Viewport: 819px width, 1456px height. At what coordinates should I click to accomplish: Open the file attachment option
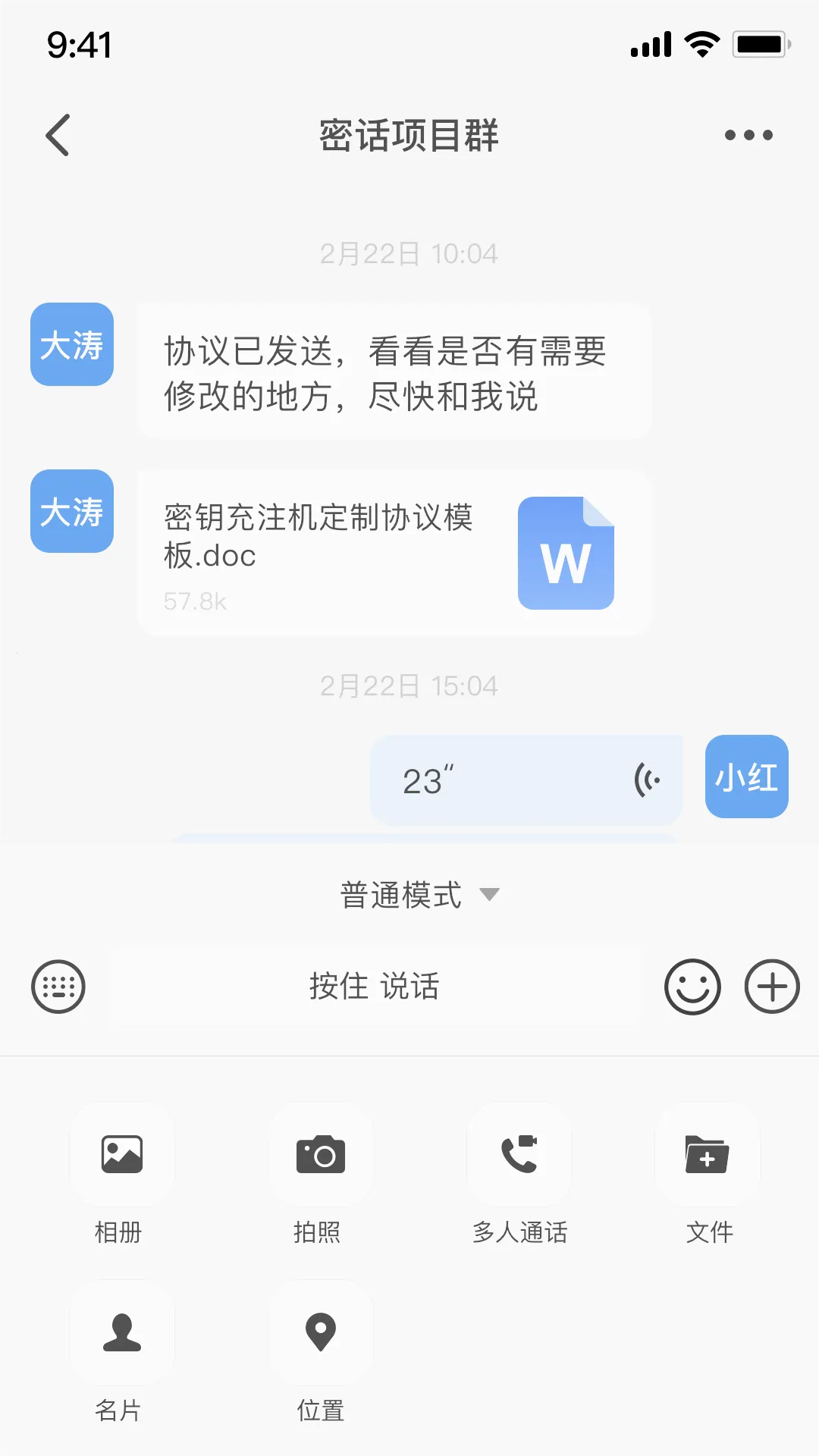707,1153
